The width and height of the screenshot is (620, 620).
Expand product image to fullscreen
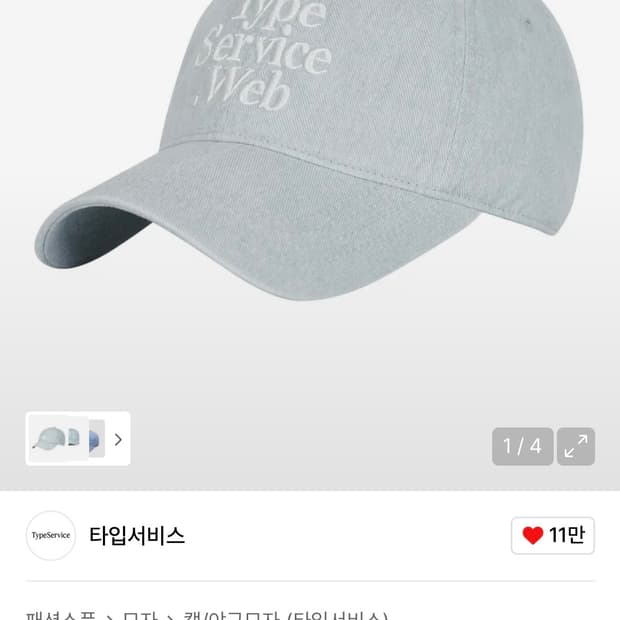(576, 446)
